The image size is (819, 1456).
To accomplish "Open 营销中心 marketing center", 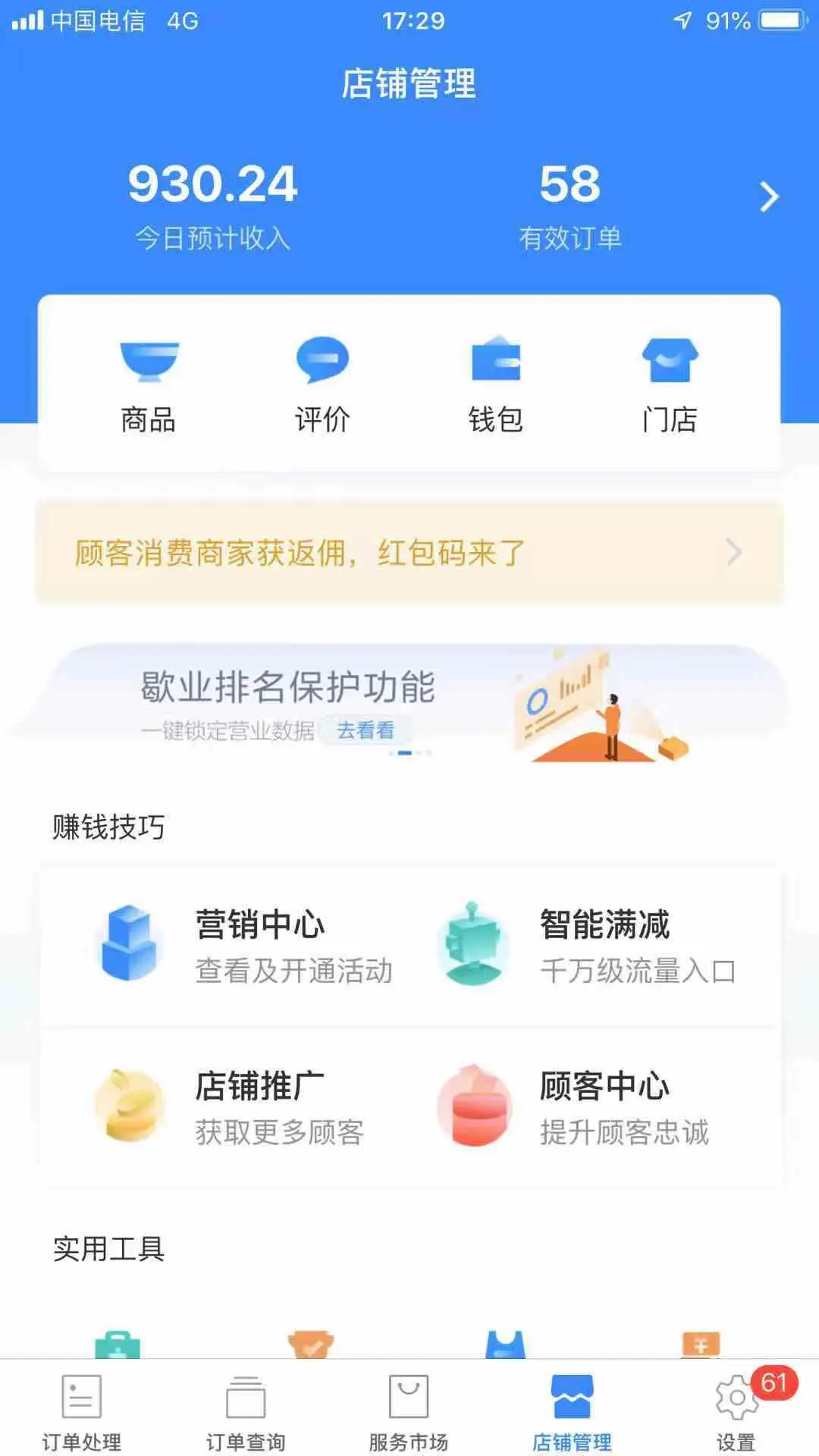I will (x=243, y=945).
